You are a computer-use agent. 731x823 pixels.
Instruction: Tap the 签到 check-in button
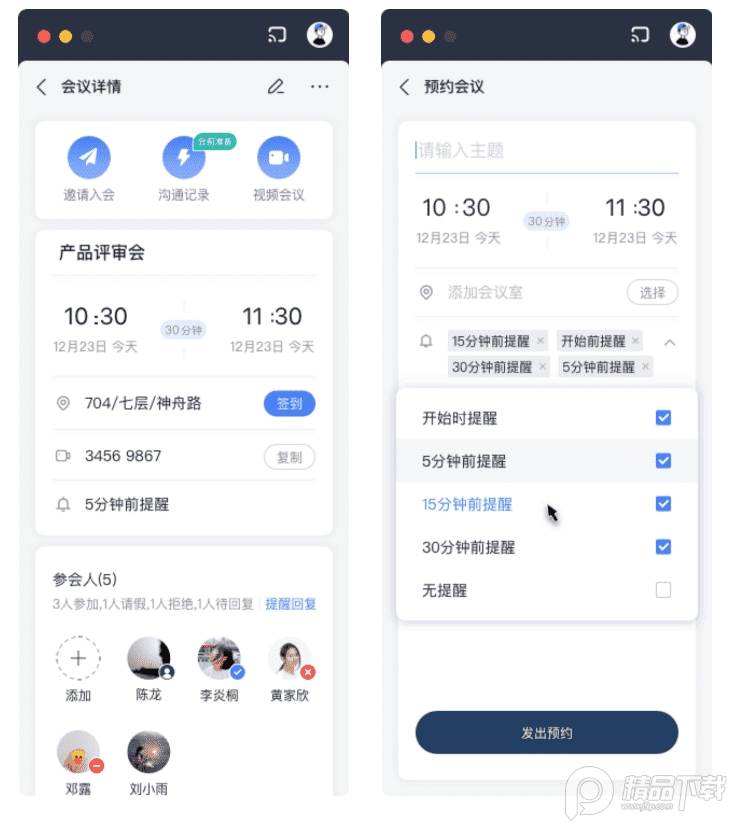point(290,404)
